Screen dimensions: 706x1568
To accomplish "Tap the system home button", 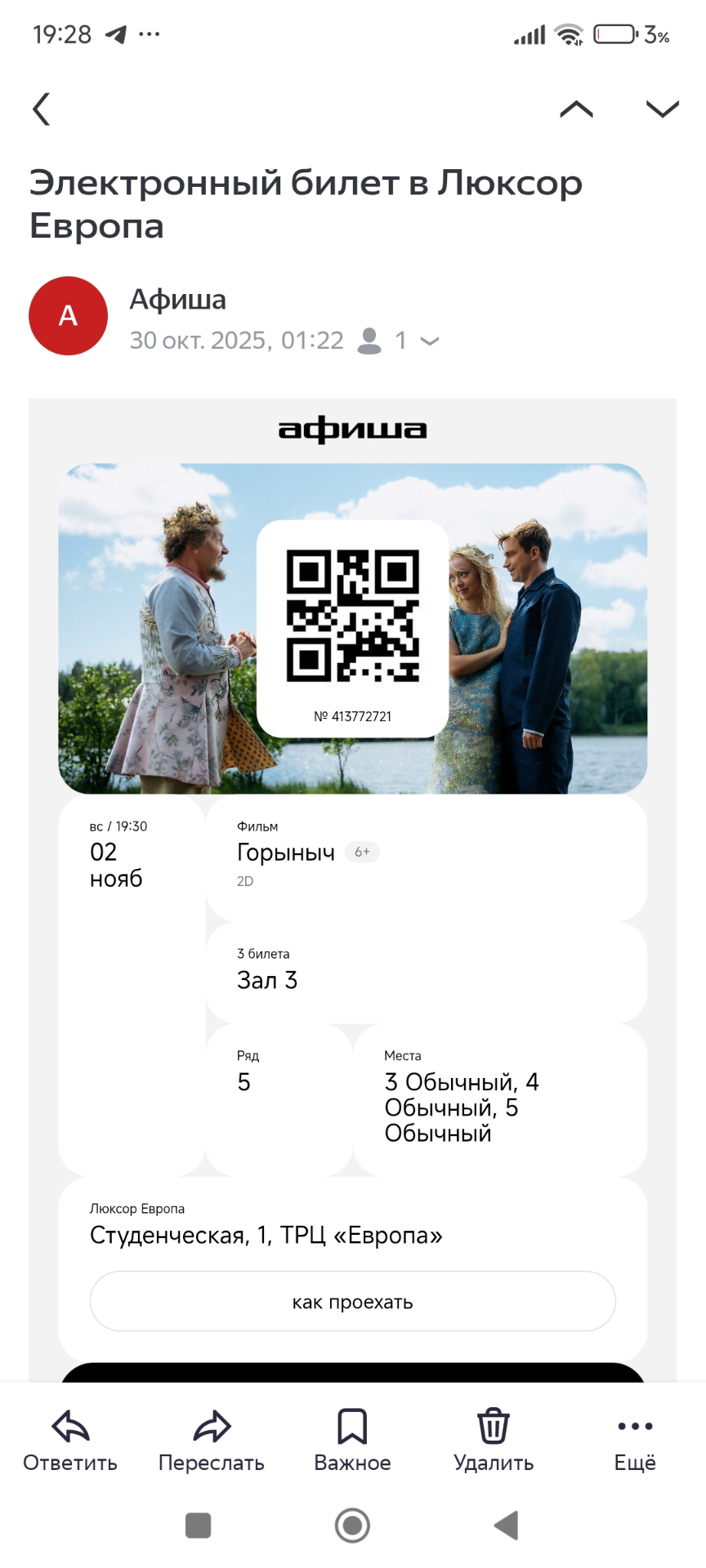I will coord(352,1525).
